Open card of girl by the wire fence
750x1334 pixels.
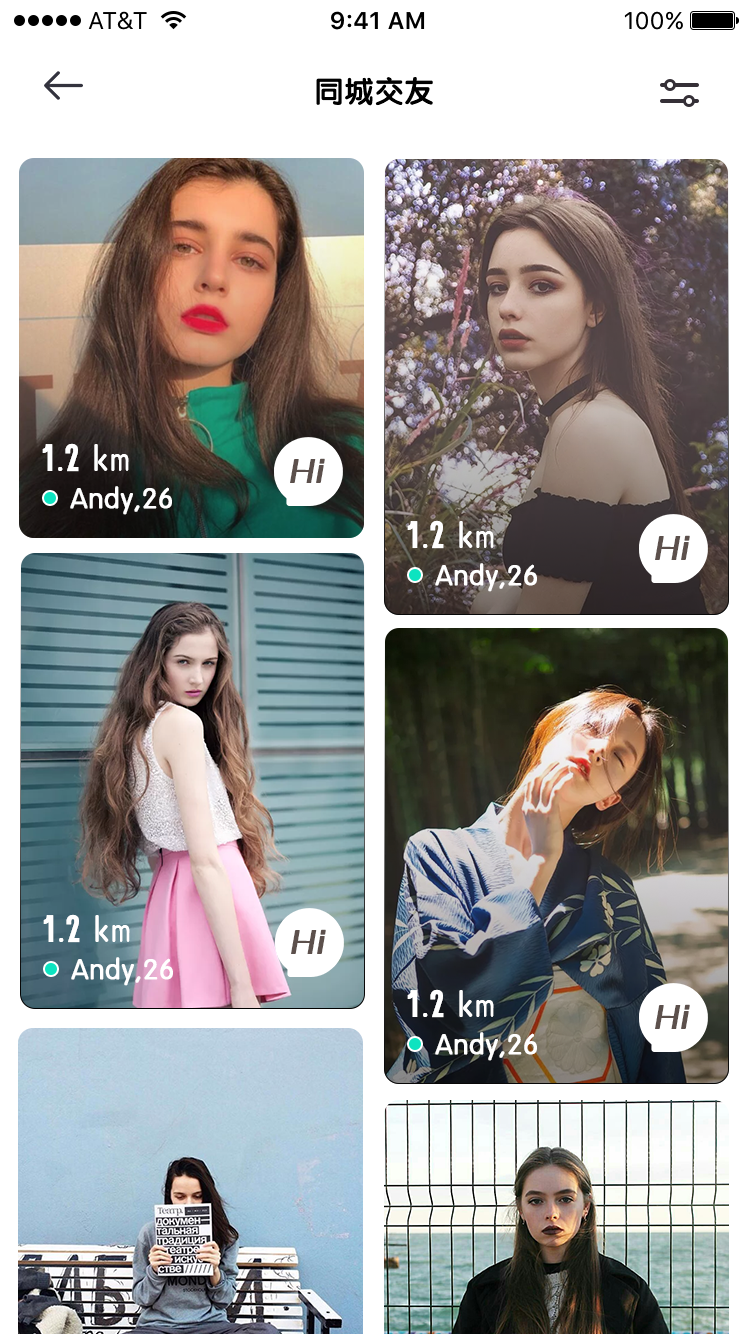coord(556,1220)
